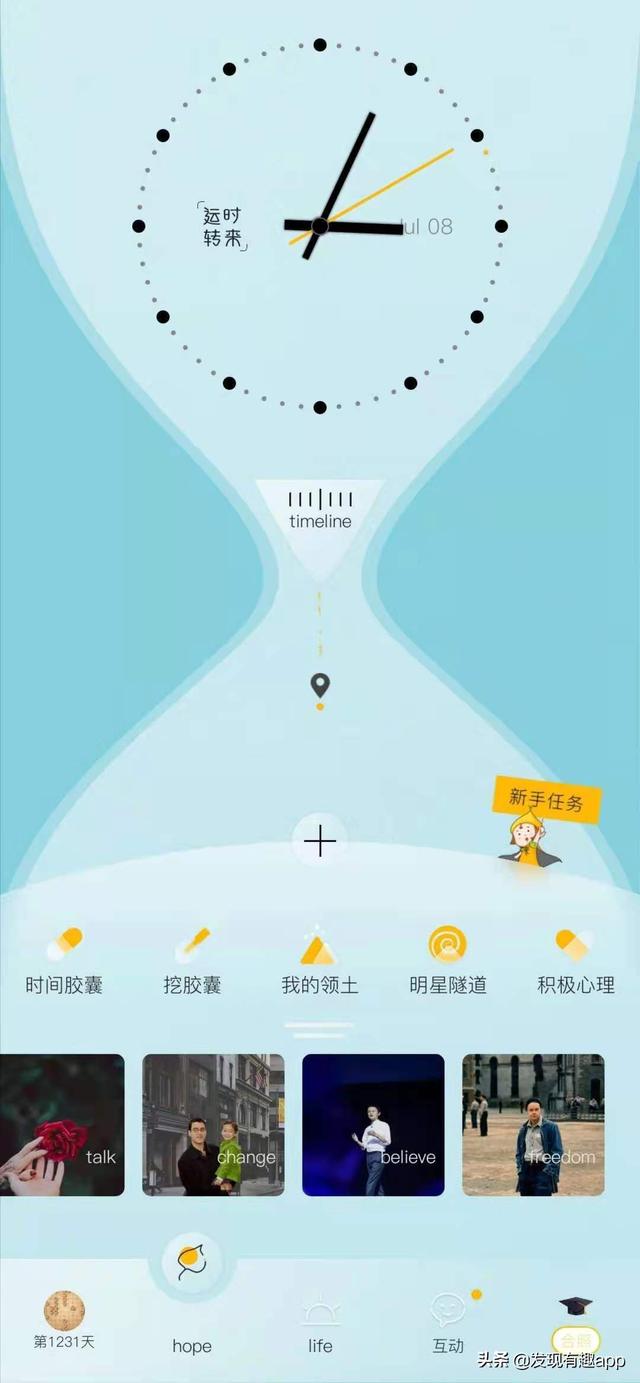Open 时间胶囊 time capsule
Image resolution: width=640 pixels, height=1383 pixels.
(64, 960)
